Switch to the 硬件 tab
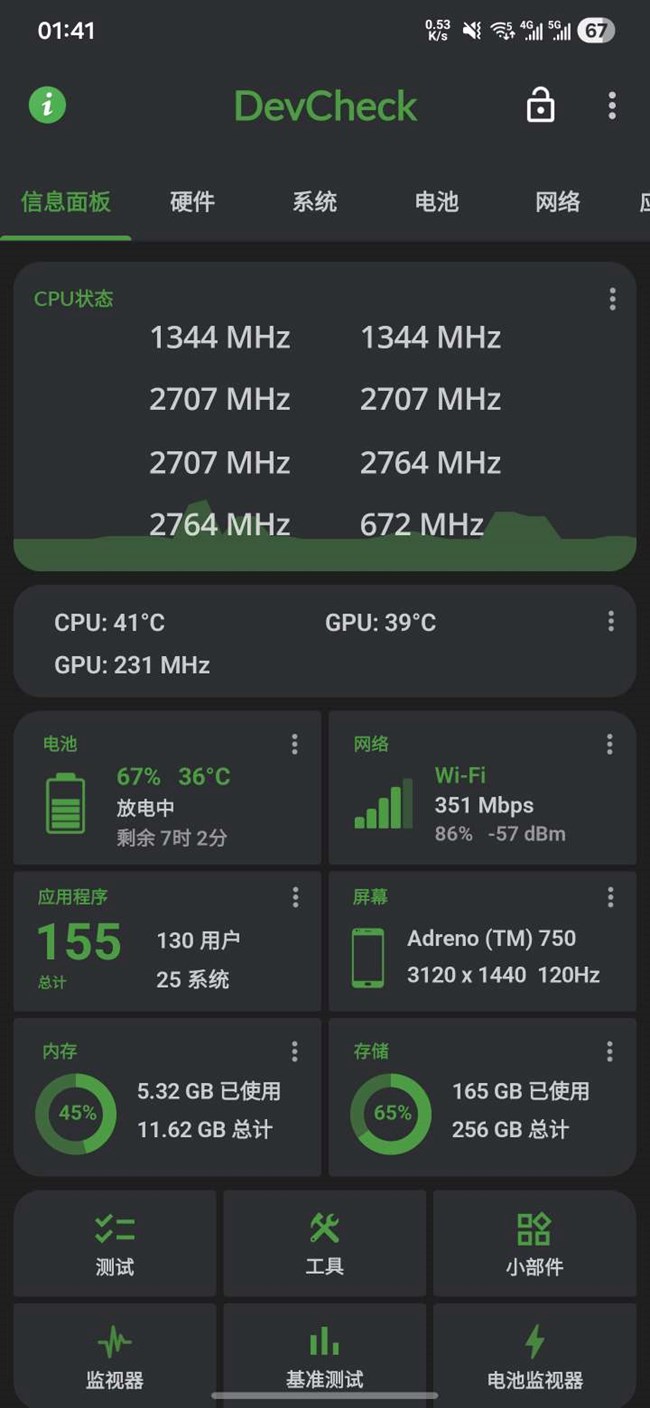 [192, 202]
